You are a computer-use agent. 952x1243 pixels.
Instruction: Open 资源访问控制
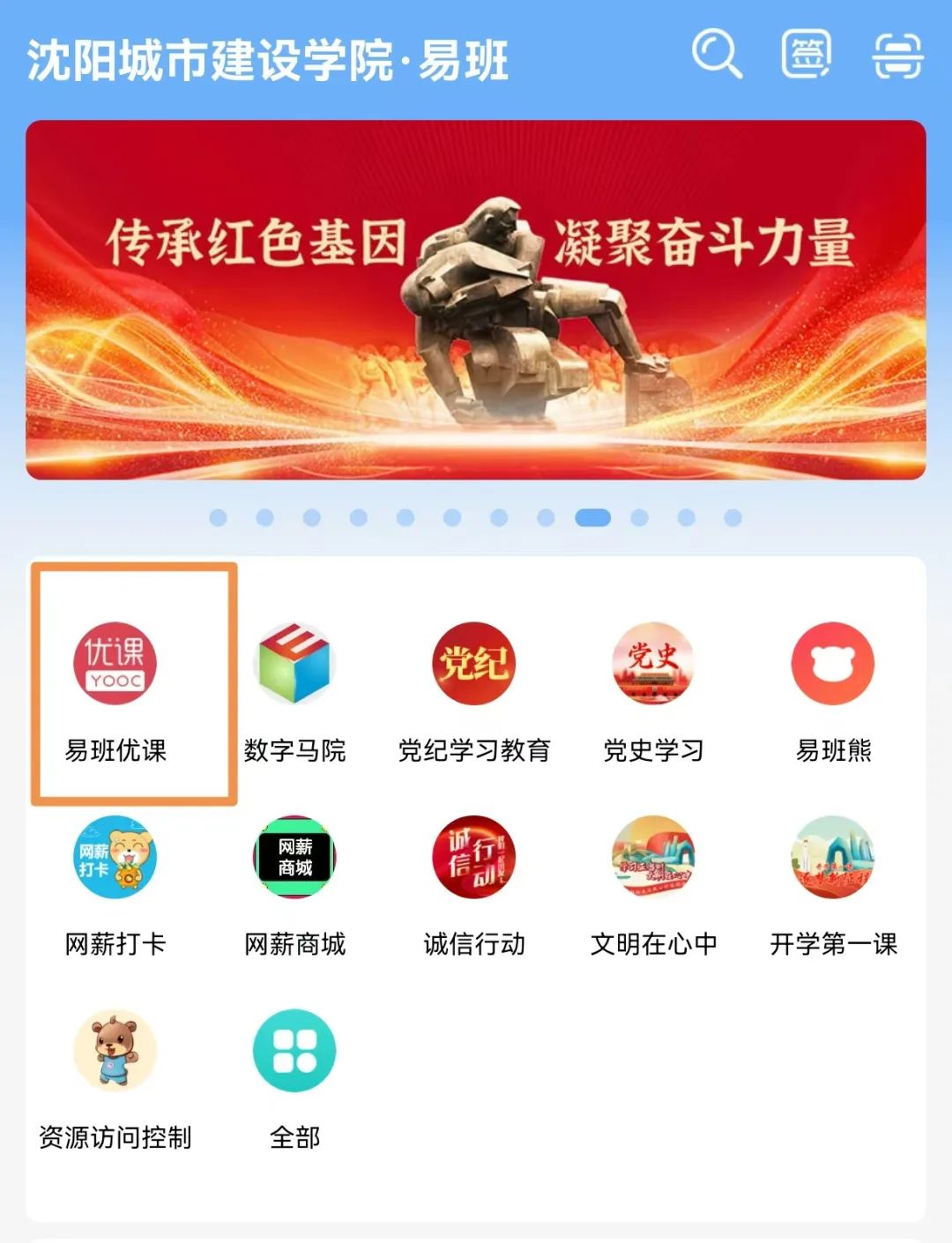point(115,1051)
